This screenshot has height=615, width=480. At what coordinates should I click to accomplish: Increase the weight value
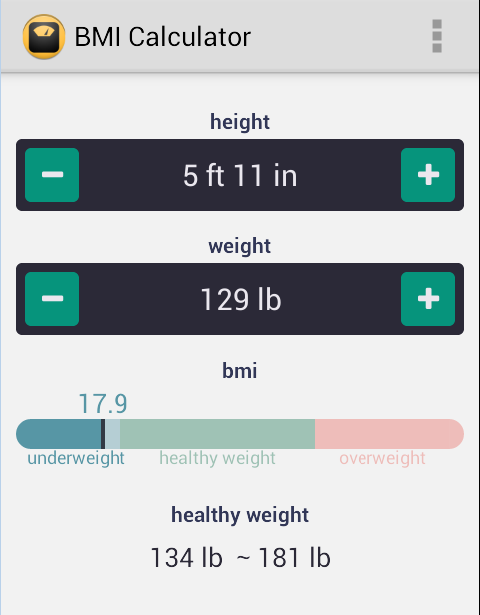428,299
